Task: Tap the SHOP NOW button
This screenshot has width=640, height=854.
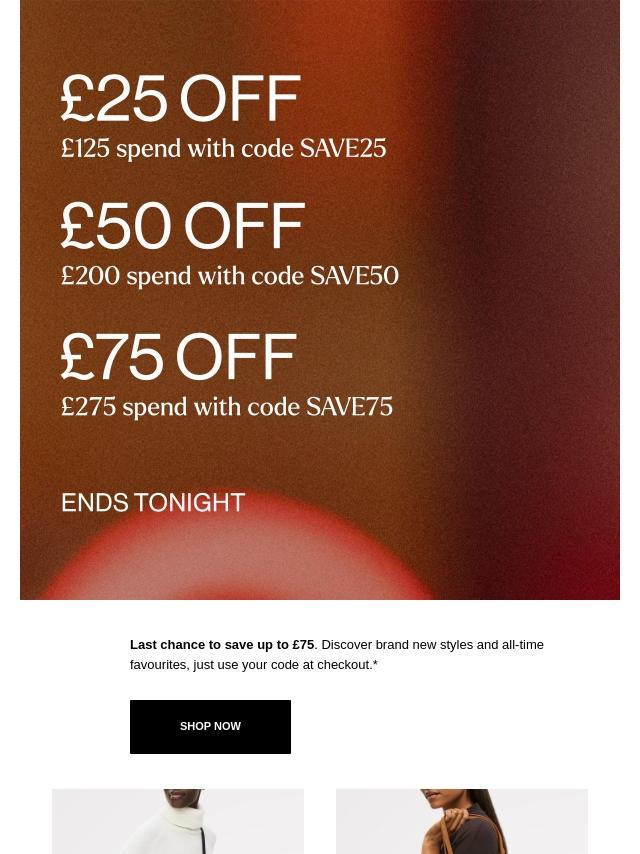Action: pyautogui.click(x=210, y=727)
